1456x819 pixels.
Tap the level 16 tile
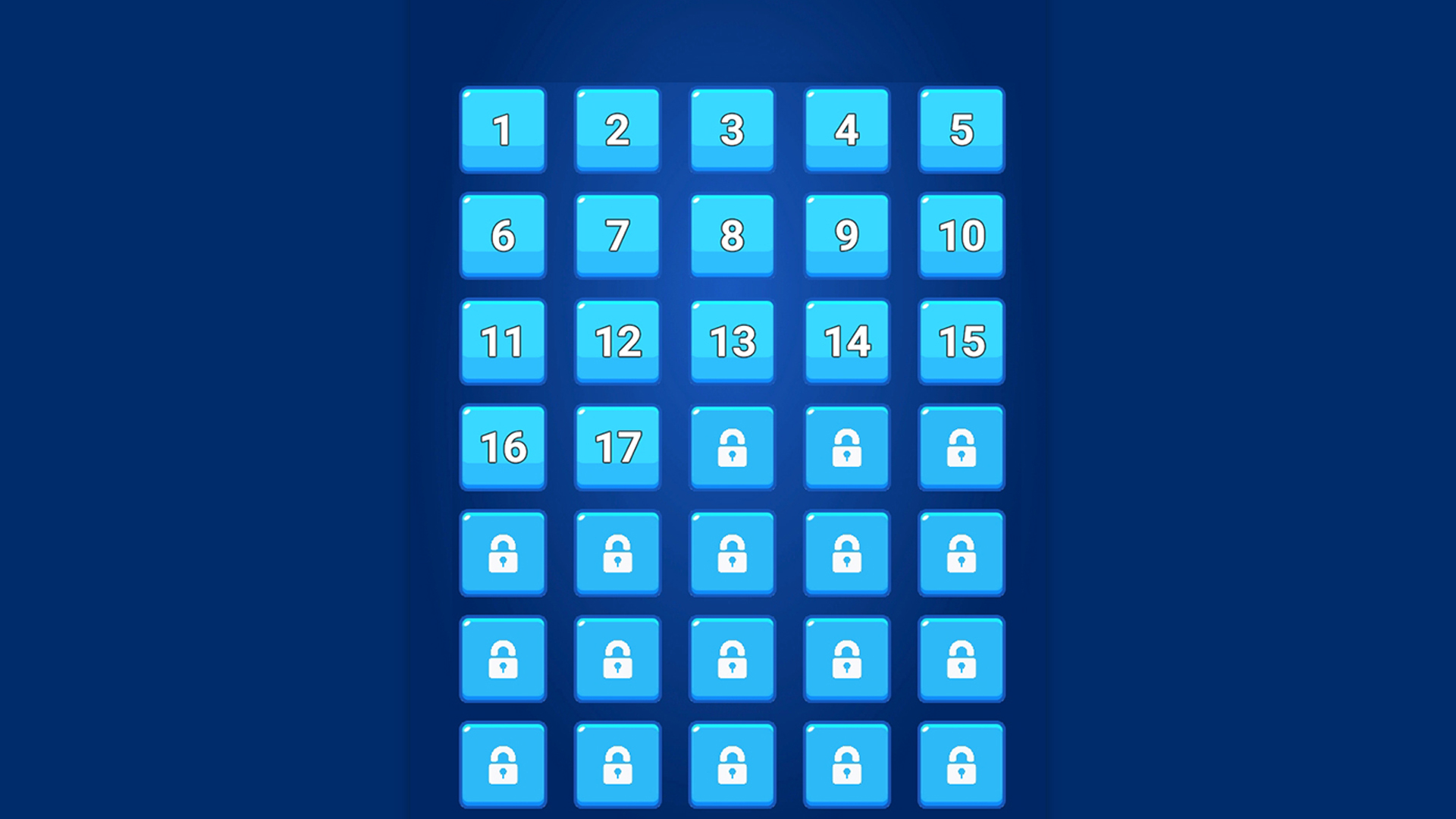pos(503,447)
